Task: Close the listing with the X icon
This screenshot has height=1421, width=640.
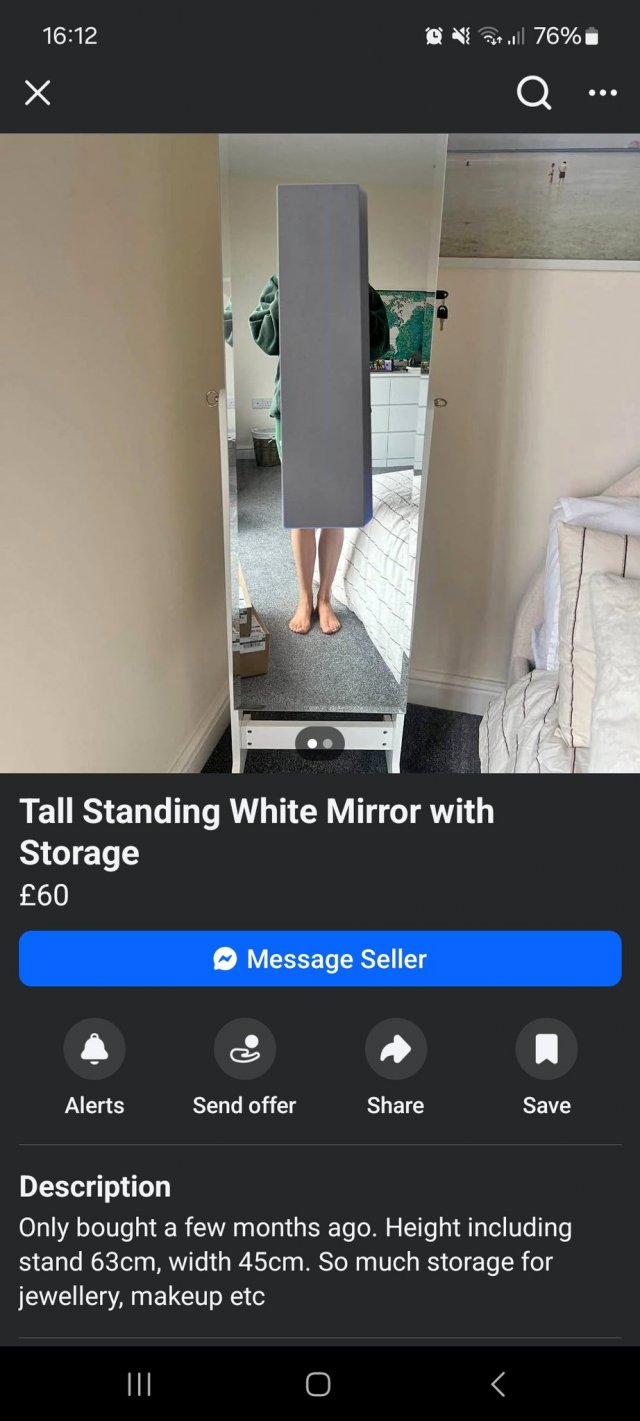Action: [37, 93]
